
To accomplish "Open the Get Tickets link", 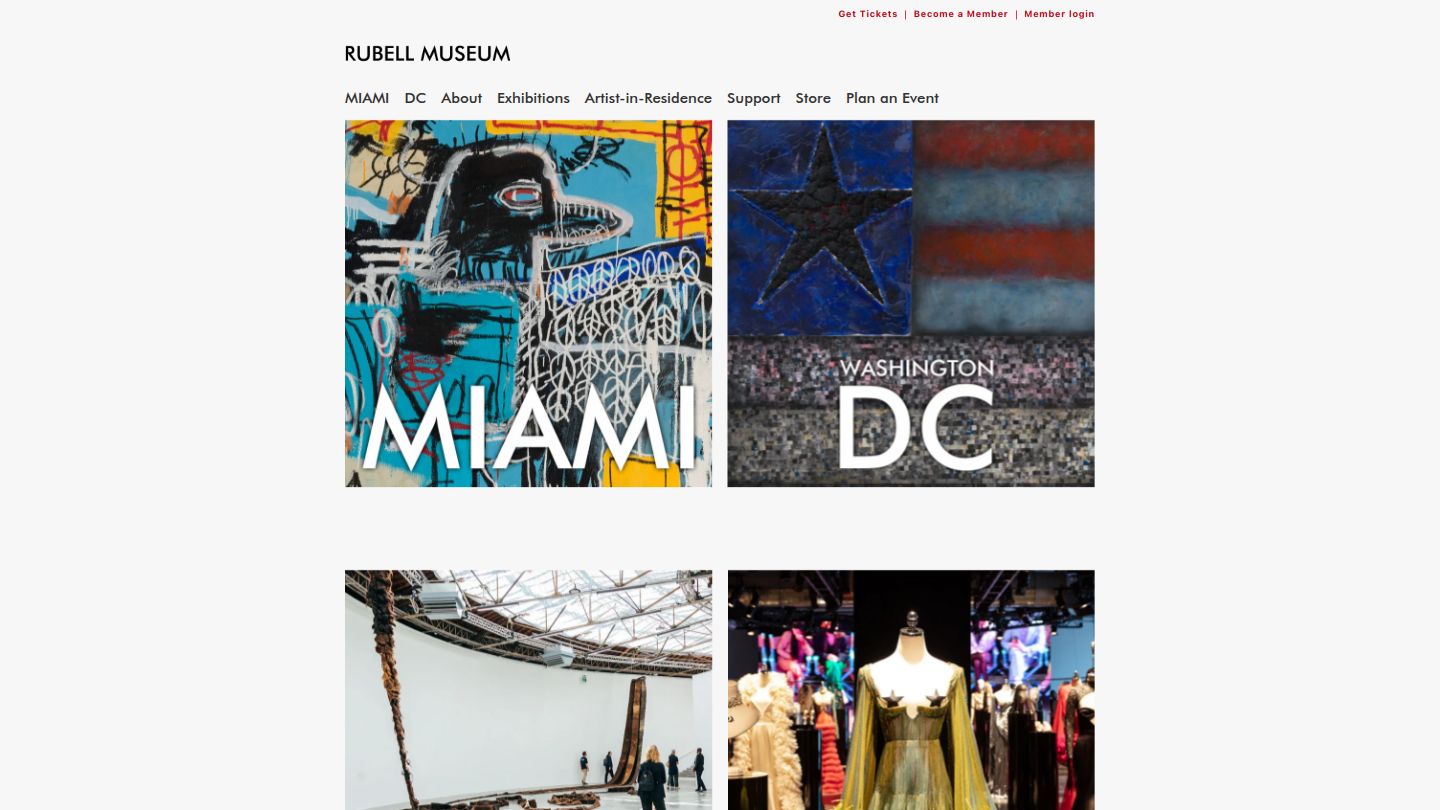I will coord(867,14).
